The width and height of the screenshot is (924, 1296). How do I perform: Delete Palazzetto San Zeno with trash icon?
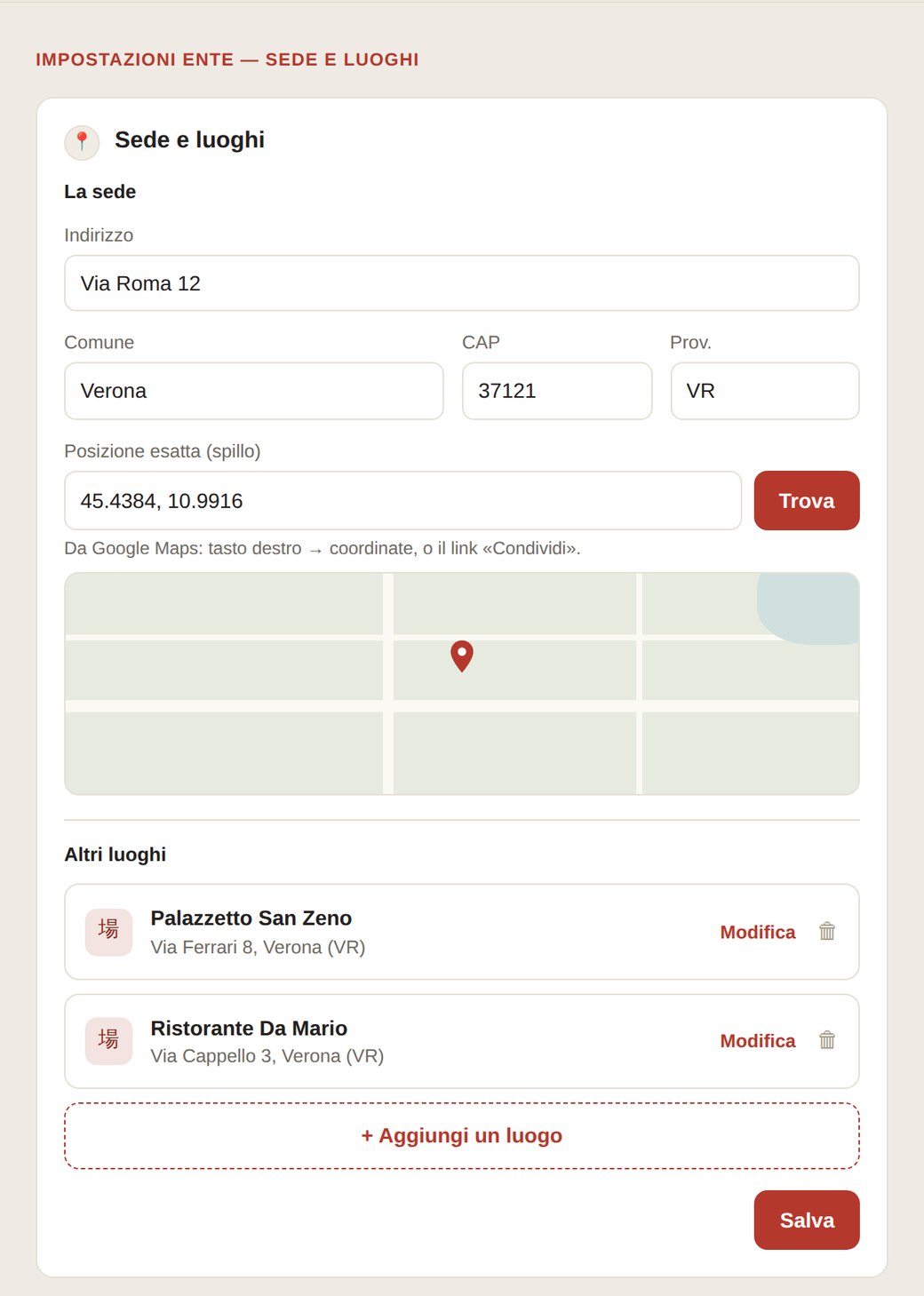[x=827, y=931]
